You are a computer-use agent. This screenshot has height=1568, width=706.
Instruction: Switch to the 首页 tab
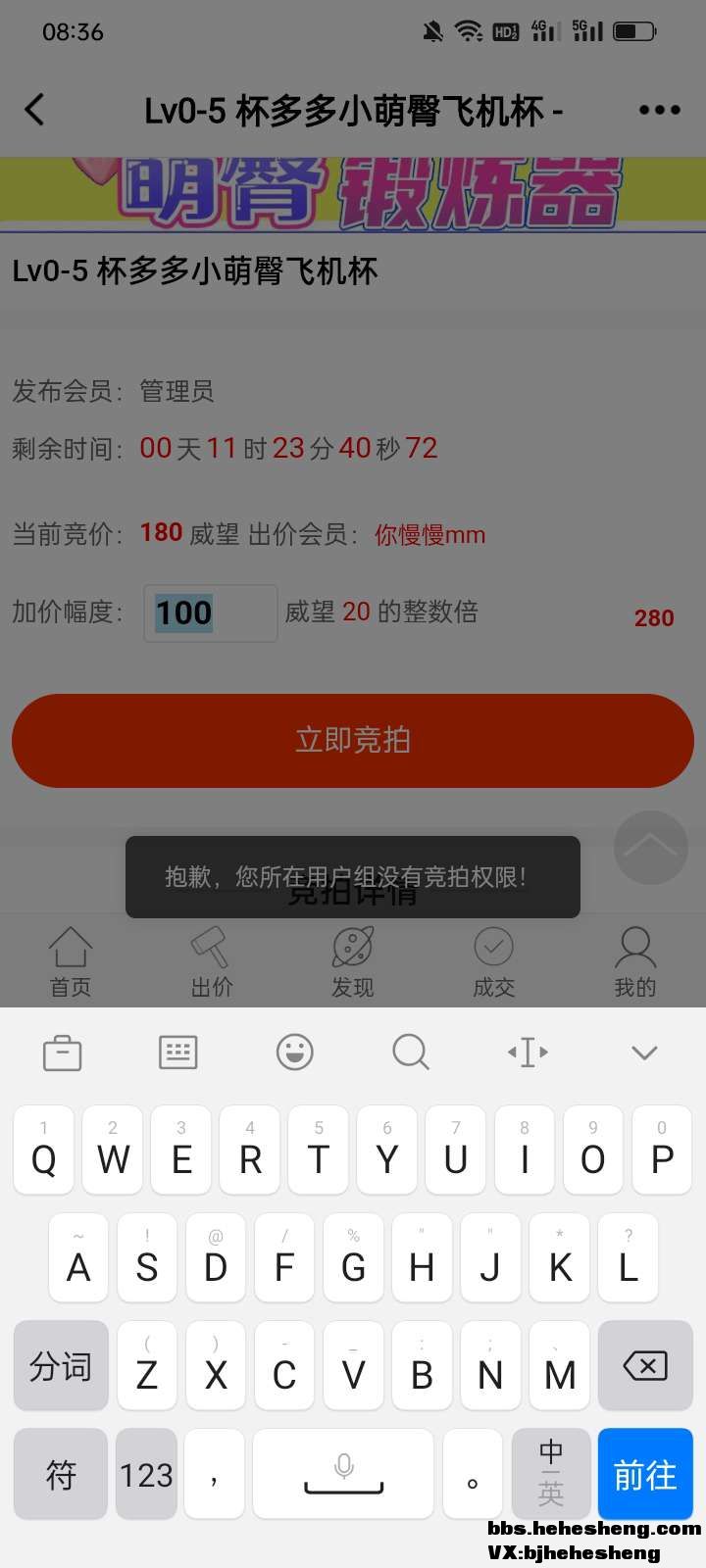click(x=71, y=962)
